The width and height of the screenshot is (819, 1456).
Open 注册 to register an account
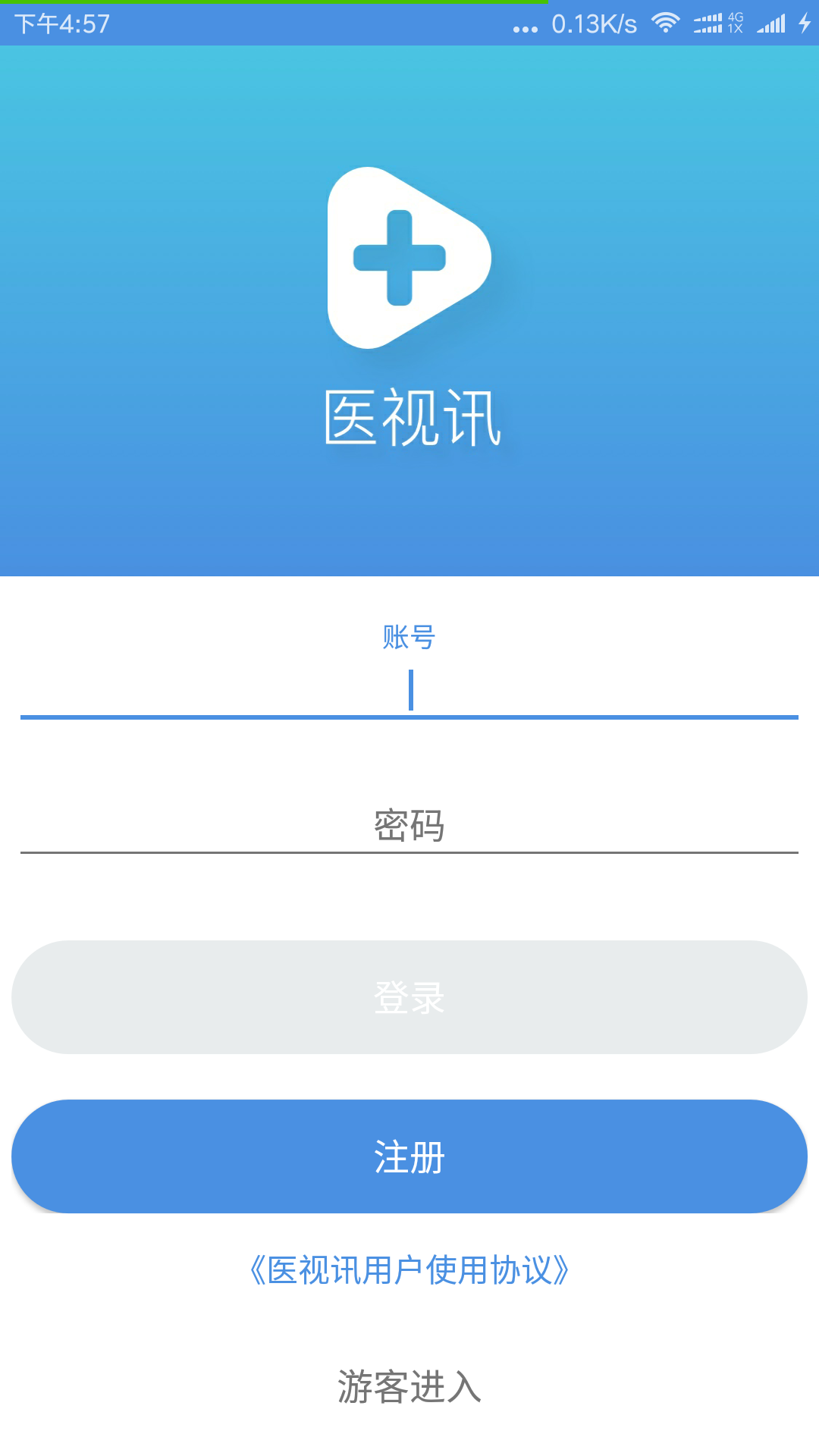pos(409,1156)
